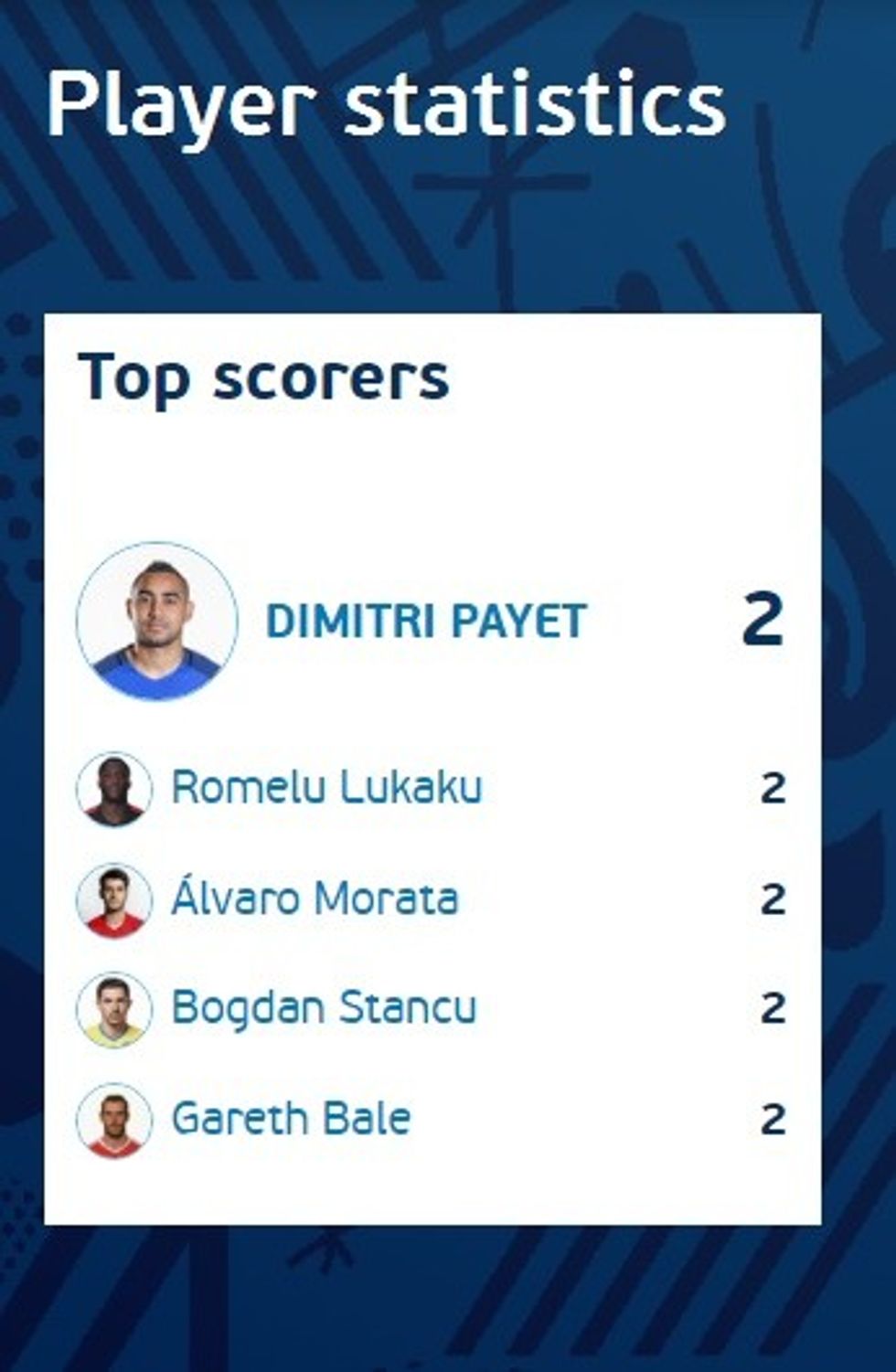
Task: Tap Gareth Bale in the scorers list
Action: [291, 1119]
